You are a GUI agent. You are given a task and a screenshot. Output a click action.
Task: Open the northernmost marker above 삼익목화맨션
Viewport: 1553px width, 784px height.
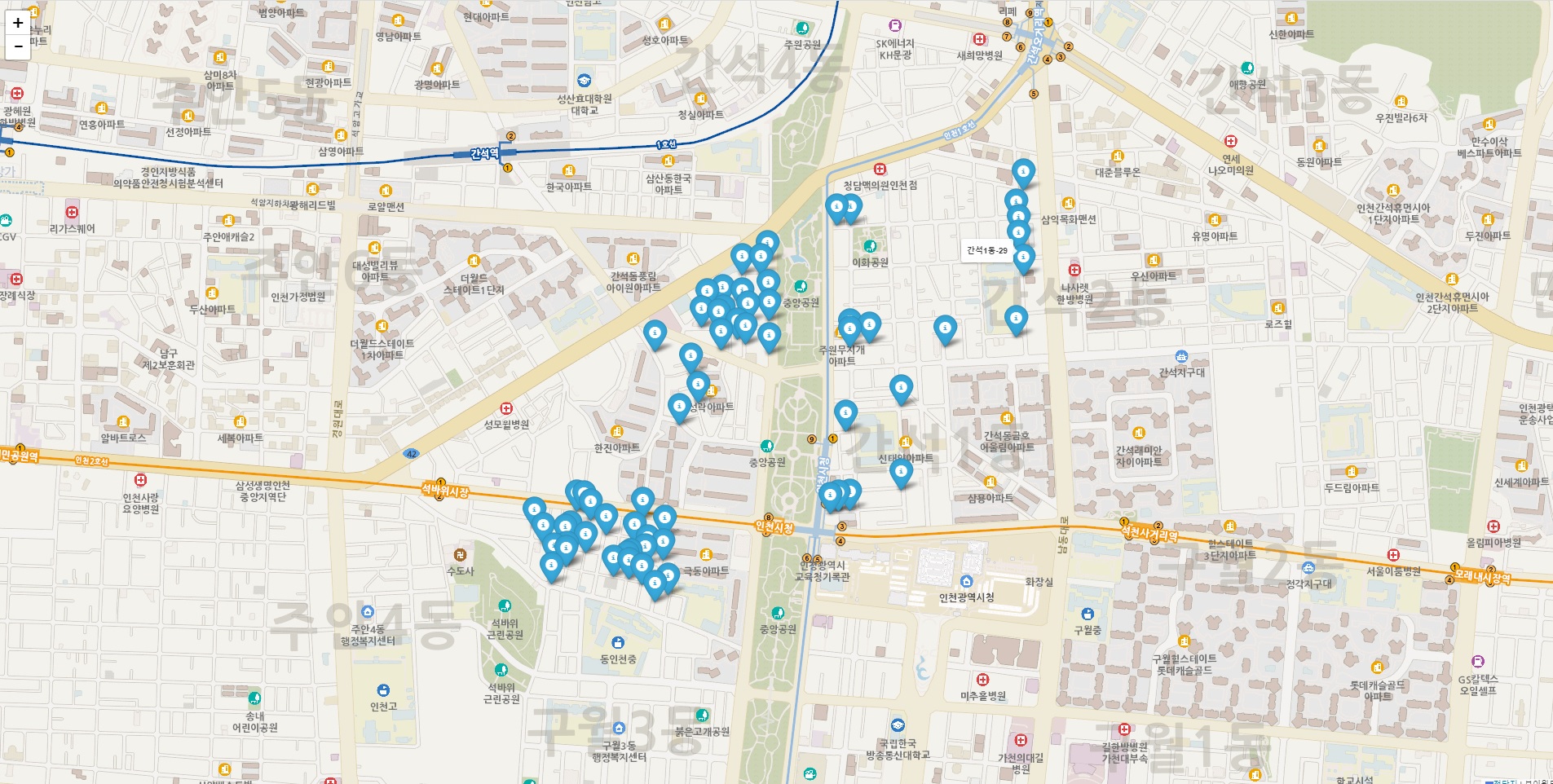(x=1023, y=172)
